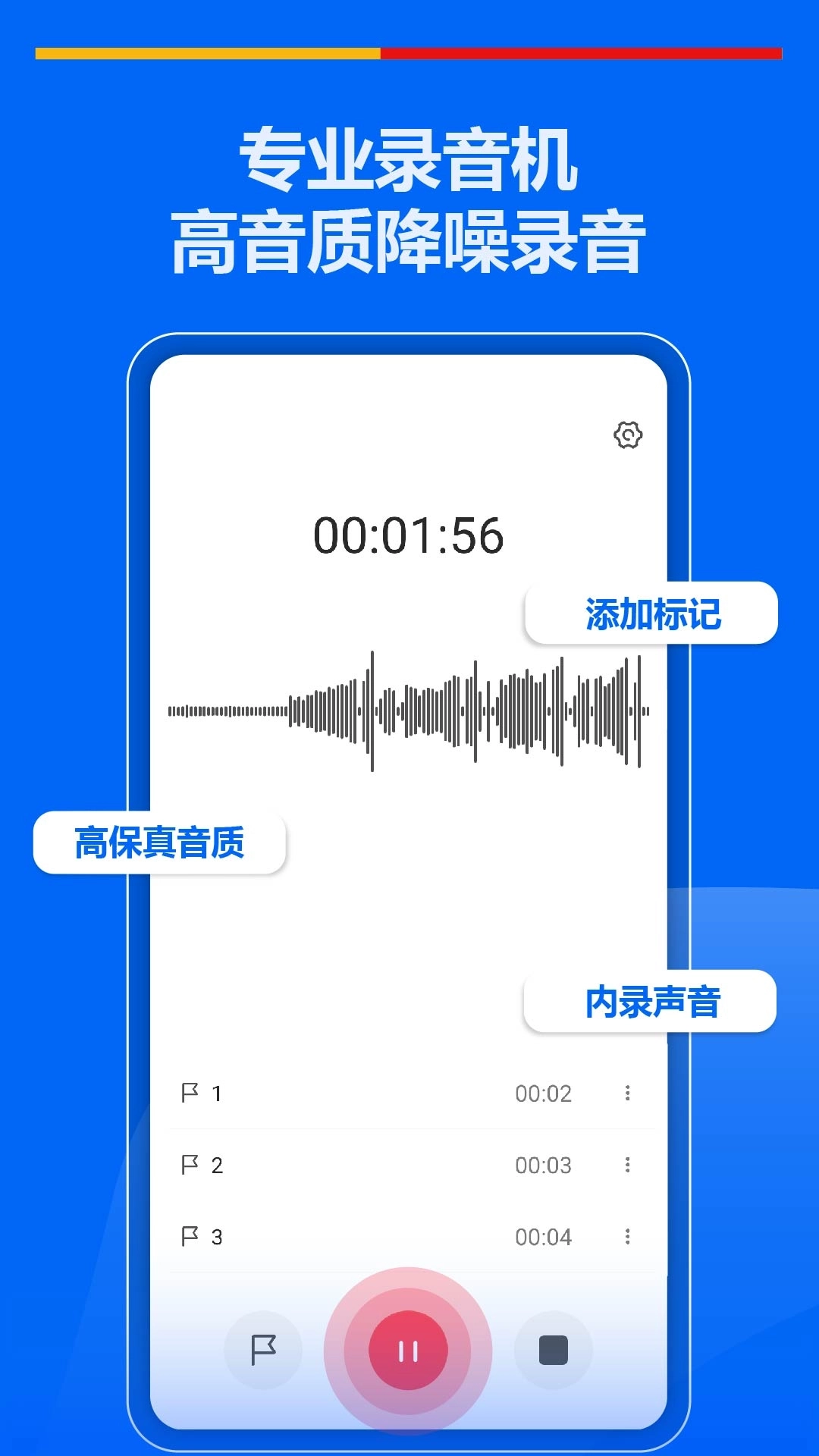Open the three-dot menu for marker 1

coord(628,1093)
